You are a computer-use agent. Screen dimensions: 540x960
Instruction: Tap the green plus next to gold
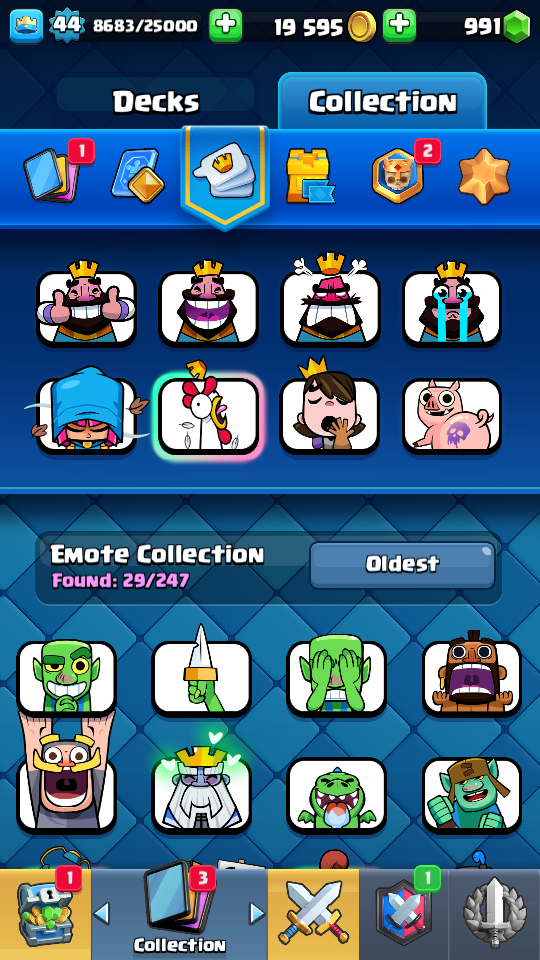pos(400,26)
